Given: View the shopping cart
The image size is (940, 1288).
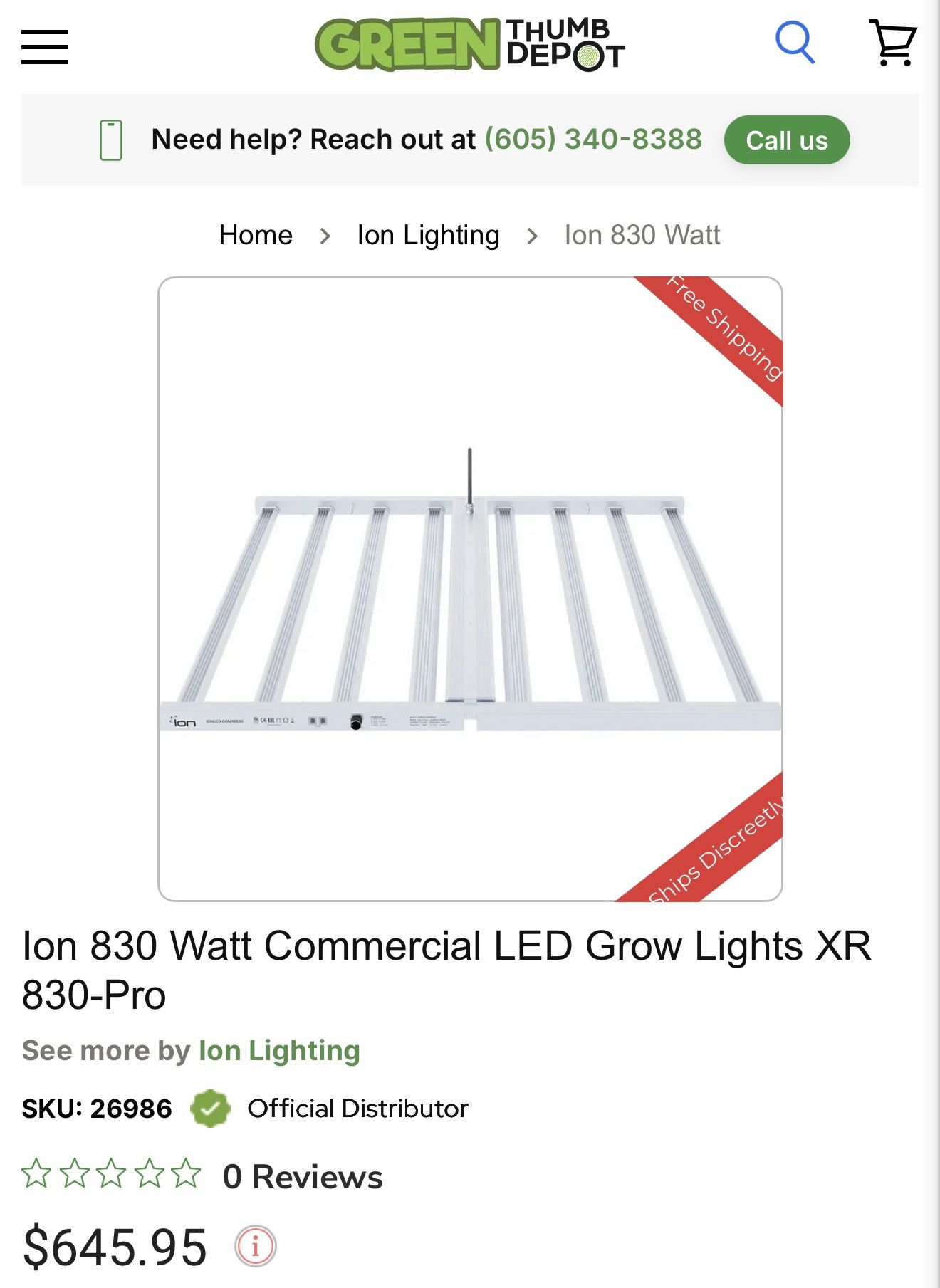Looking at the screenshot, I should (893, 43).
